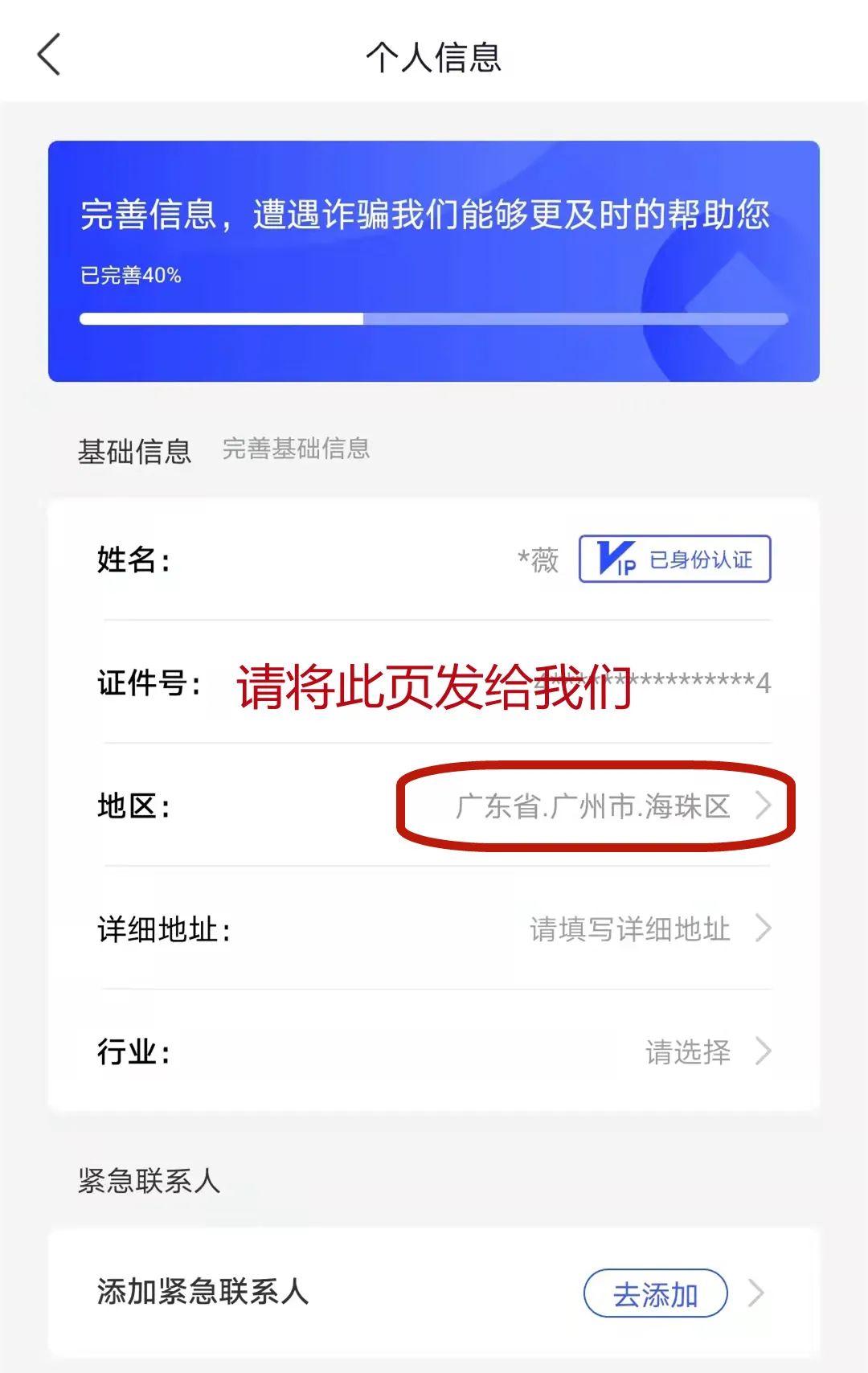Tap the 去添加 button

(655, 1293)
